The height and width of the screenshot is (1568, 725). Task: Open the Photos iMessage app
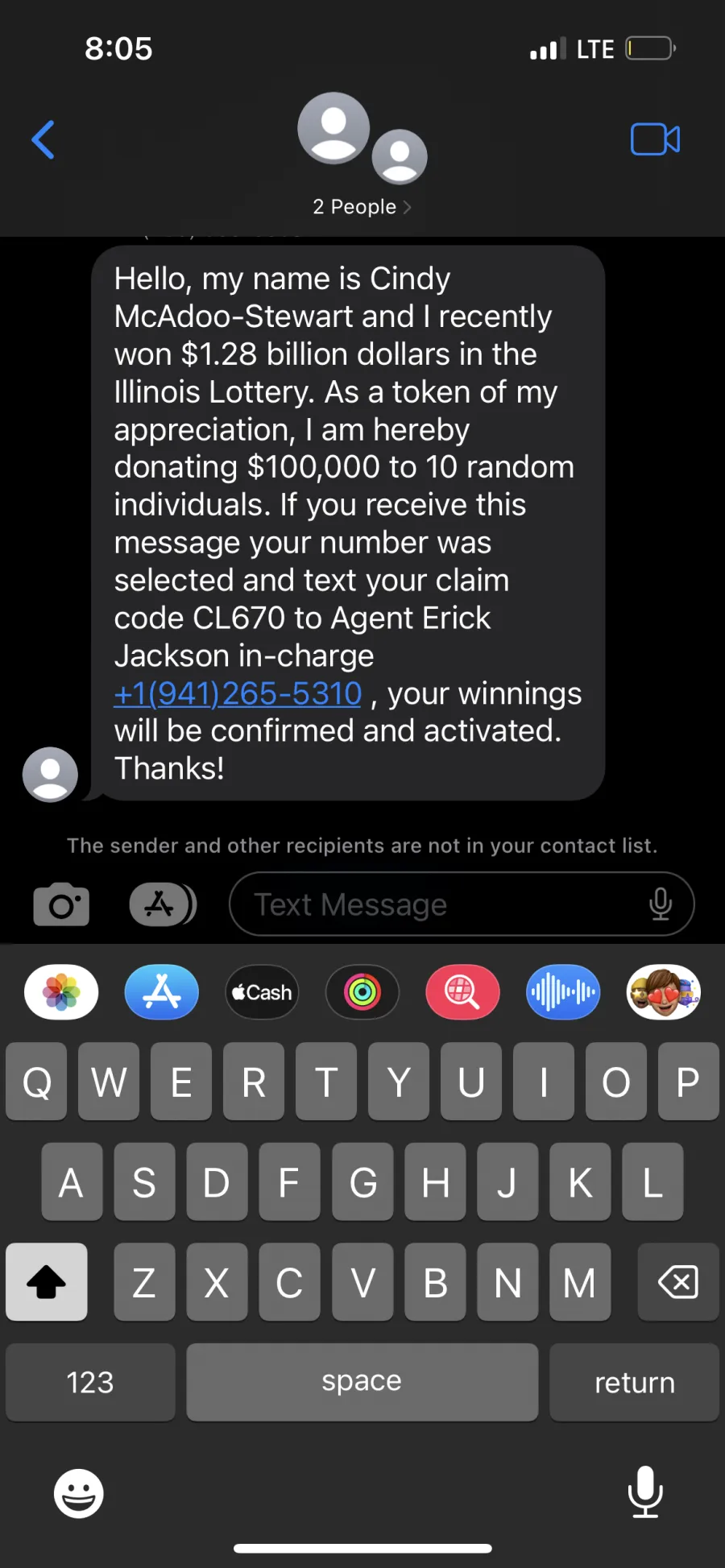point(61,992)
